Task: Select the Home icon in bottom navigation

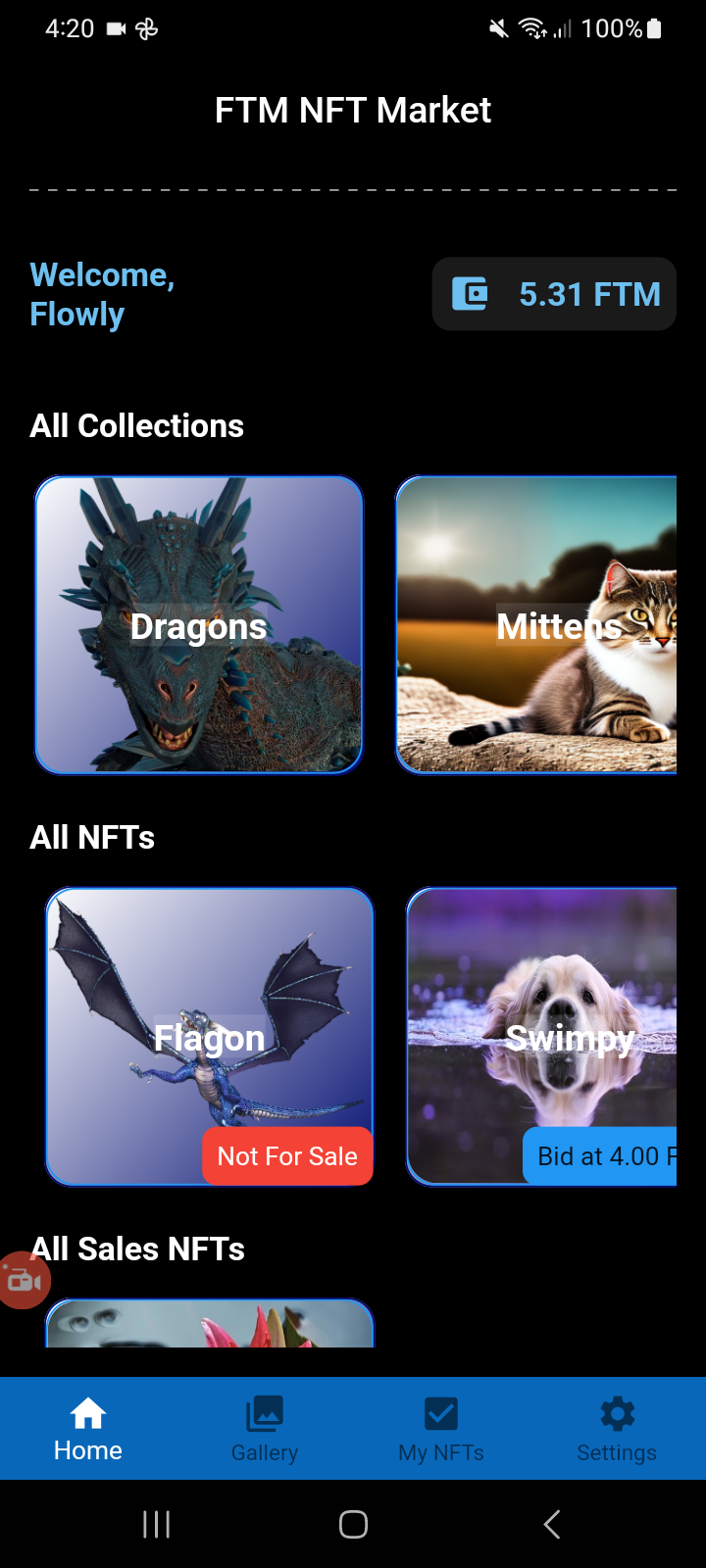Action: (x=87, y=1414)
